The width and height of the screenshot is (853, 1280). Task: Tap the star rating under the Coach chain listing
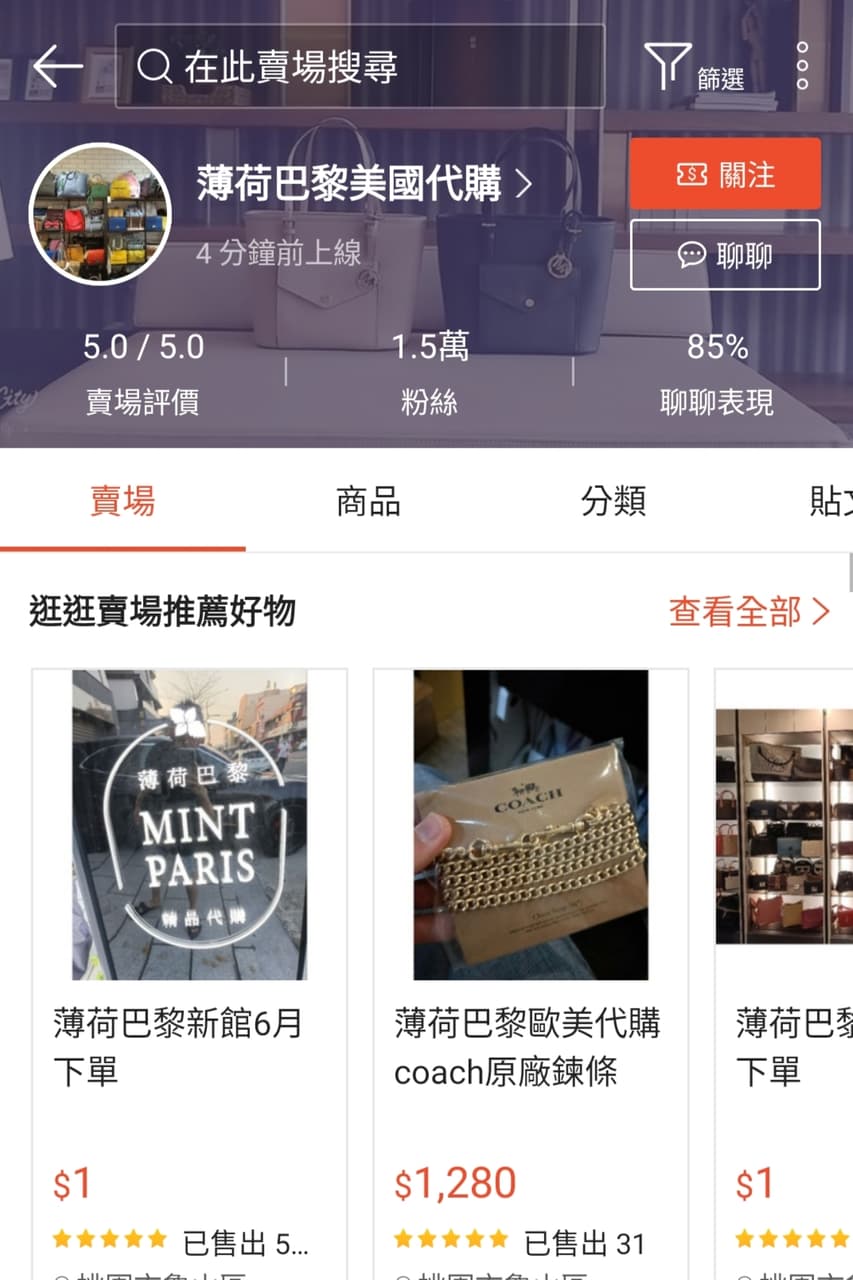[450, 1237]
